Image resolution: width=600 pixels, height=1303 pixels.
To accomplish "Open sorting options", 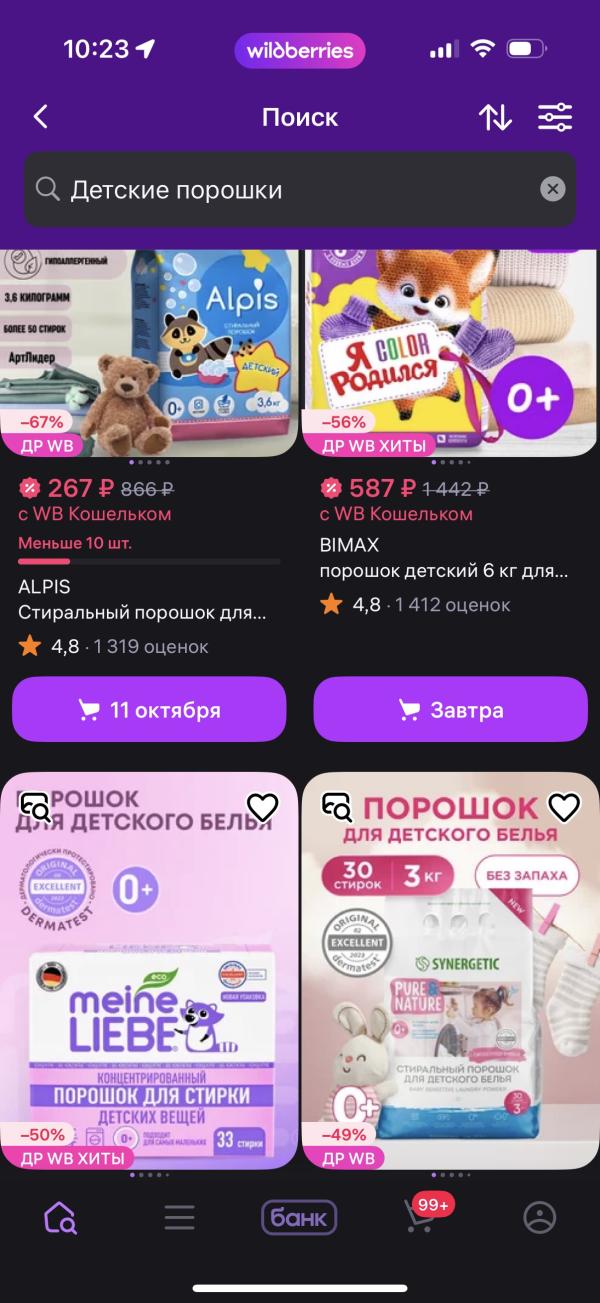I will coord(495,117).
